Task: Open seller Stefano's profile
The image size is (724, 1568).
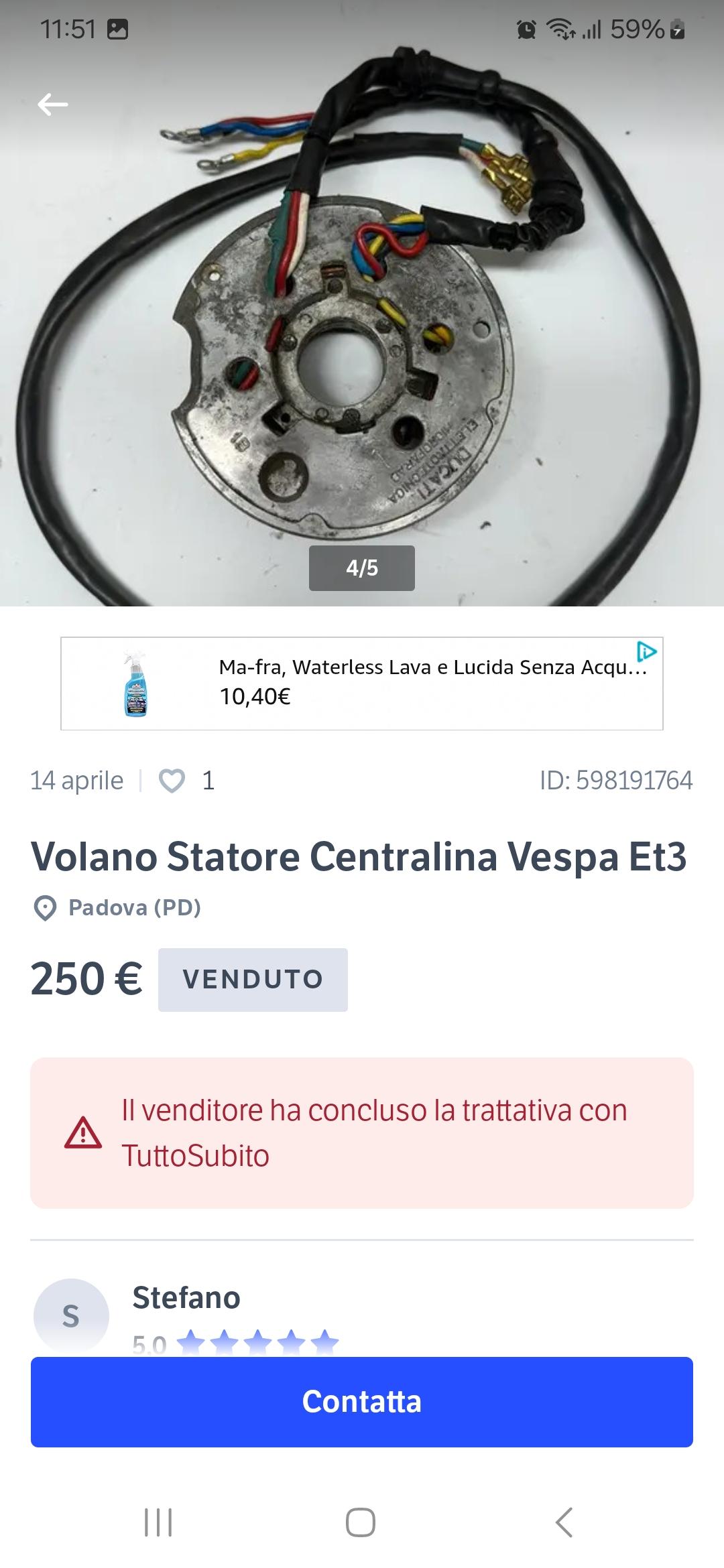Action: 186,1297
